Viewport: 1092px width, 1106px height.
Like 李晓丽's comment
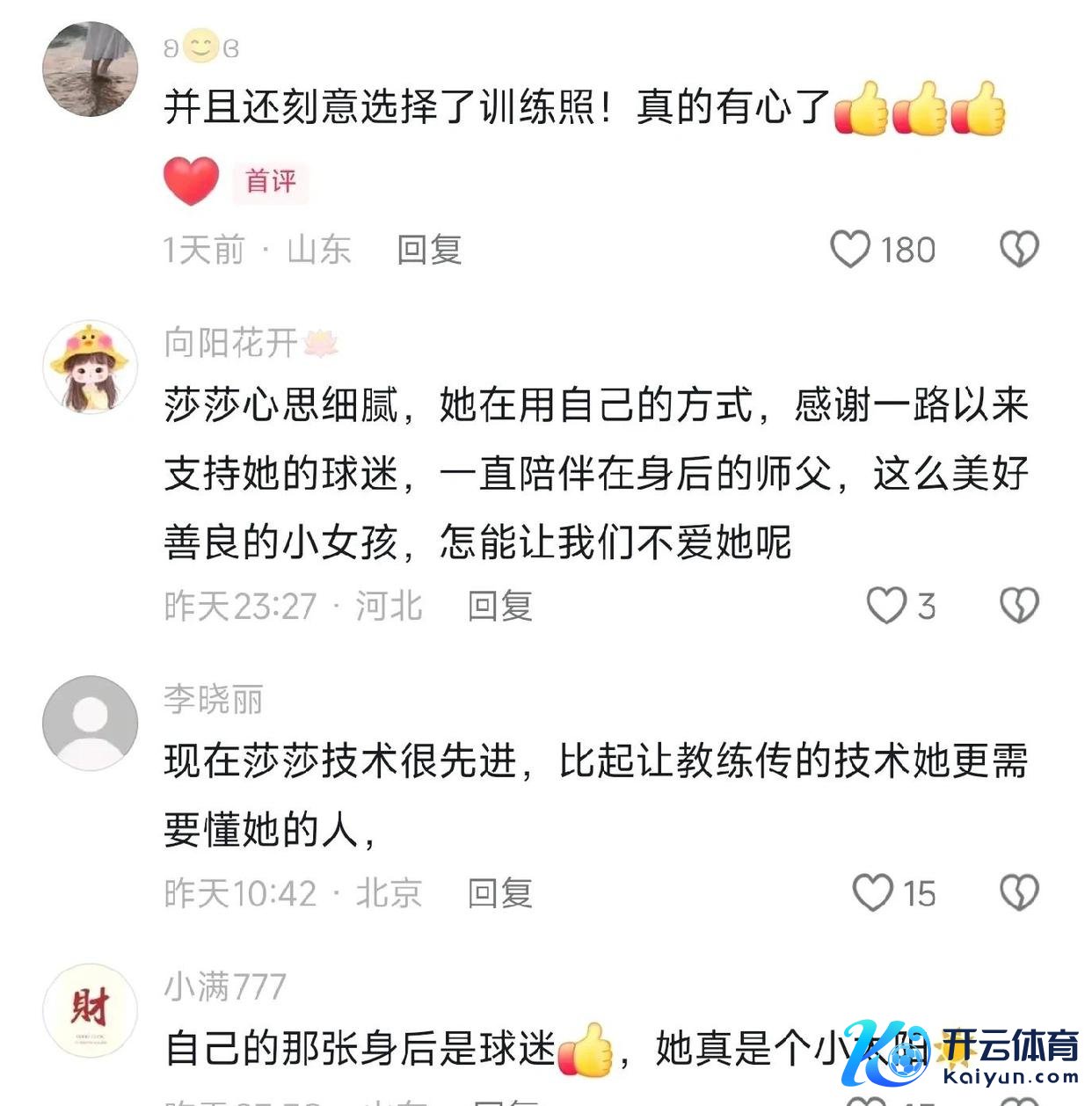click(x=872, y=893)
